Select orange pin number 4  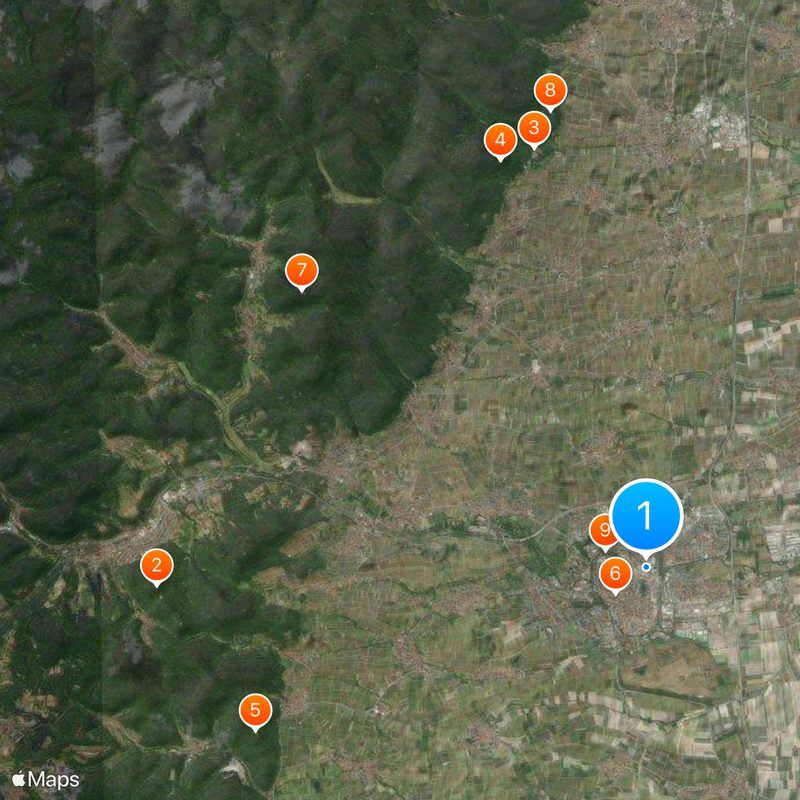pyautogui.click(x=500, y=141)
